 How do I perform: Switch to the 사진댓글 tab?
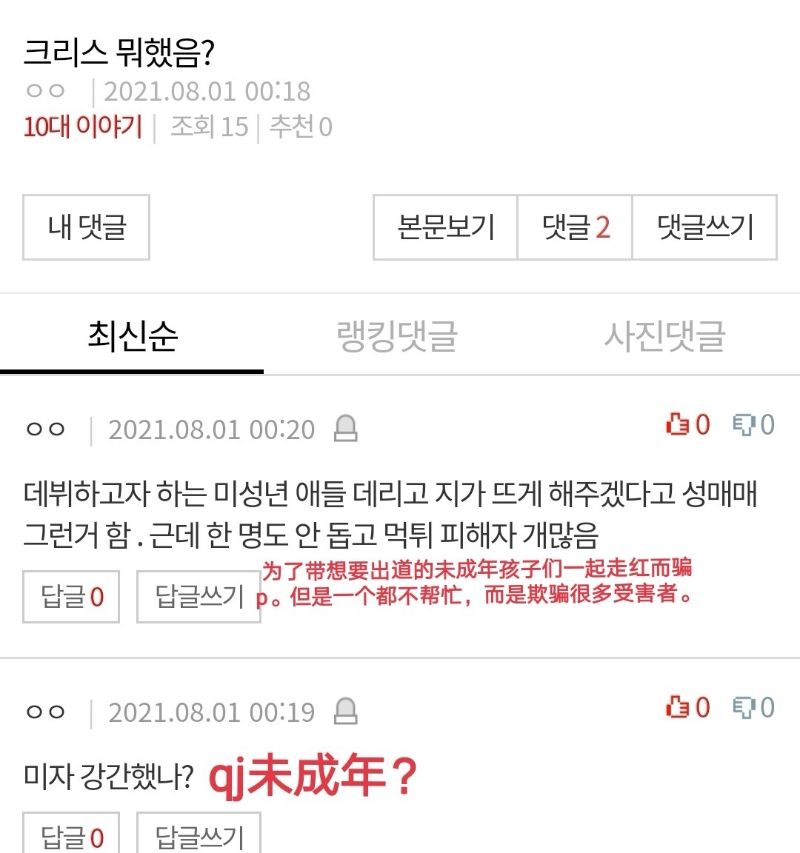[664, 336]
